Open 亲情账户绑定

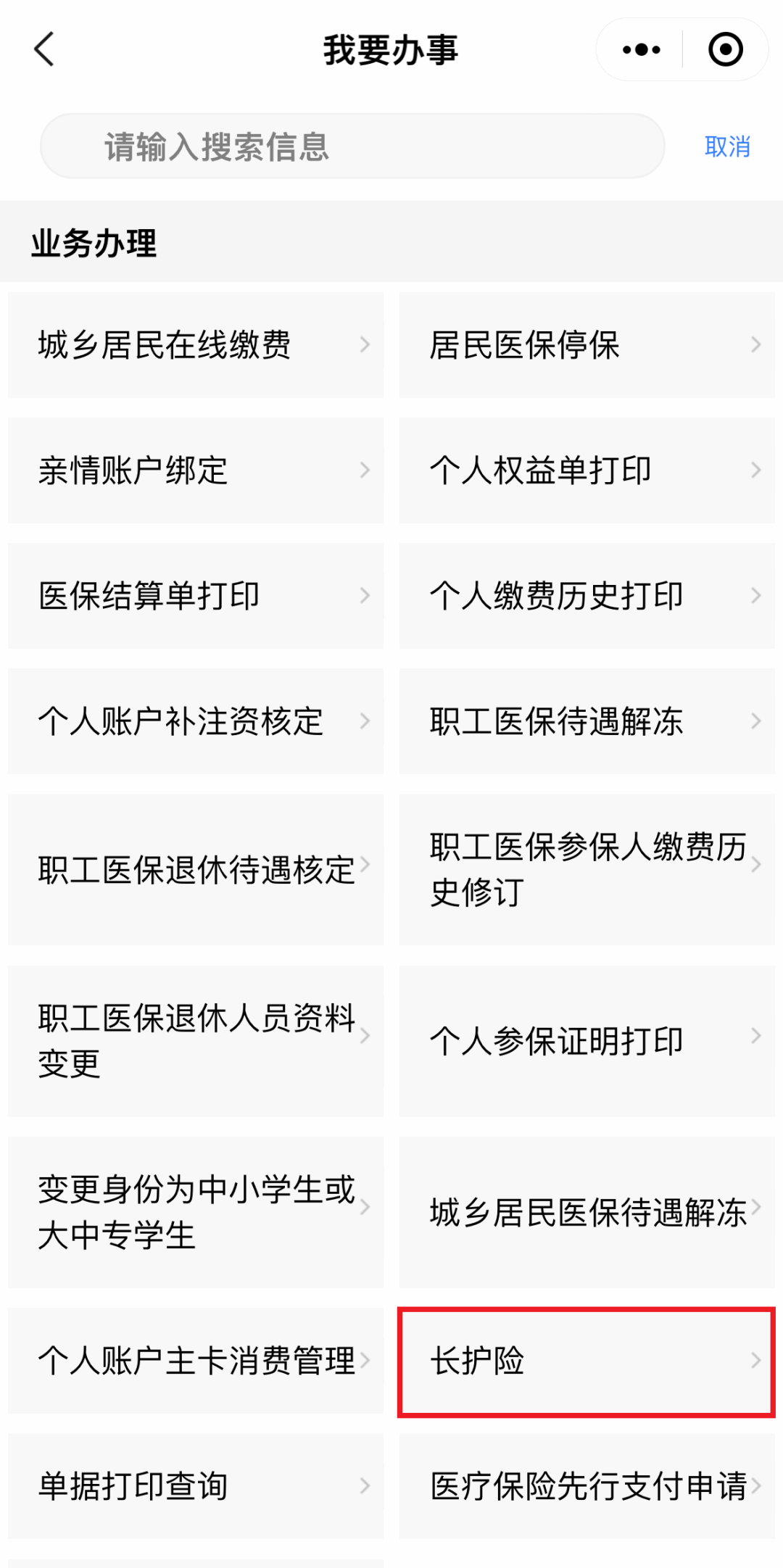click(196, 470)
